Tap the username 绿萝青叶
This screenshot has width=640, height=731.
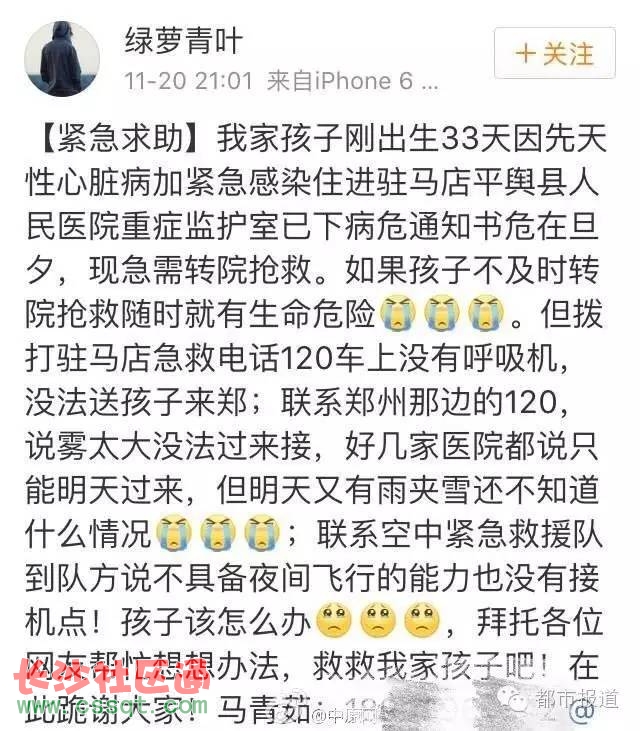(x=183, y=42)
